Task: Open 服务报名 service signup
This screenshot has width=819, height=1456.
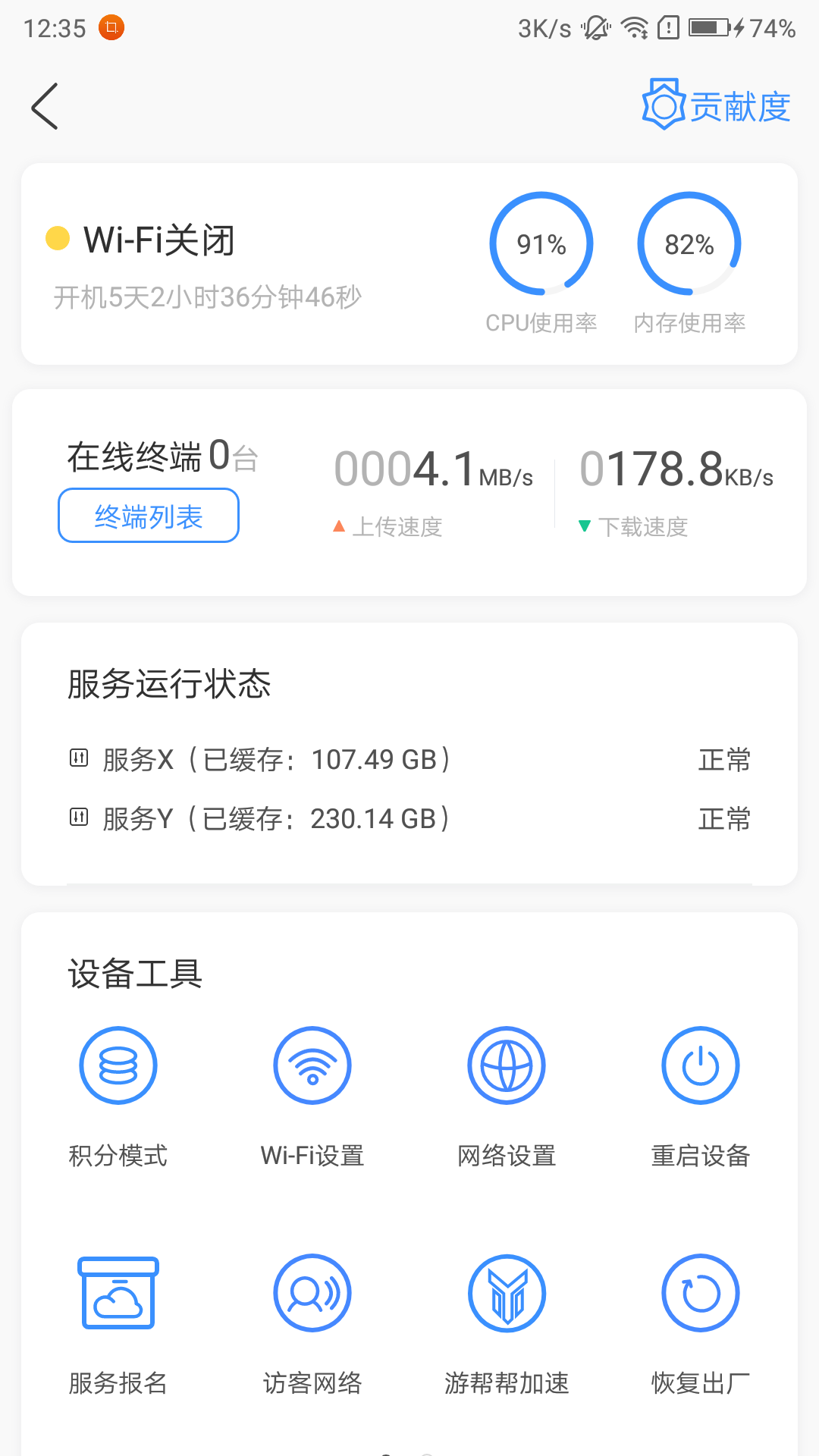Action: click(118, 1293)
